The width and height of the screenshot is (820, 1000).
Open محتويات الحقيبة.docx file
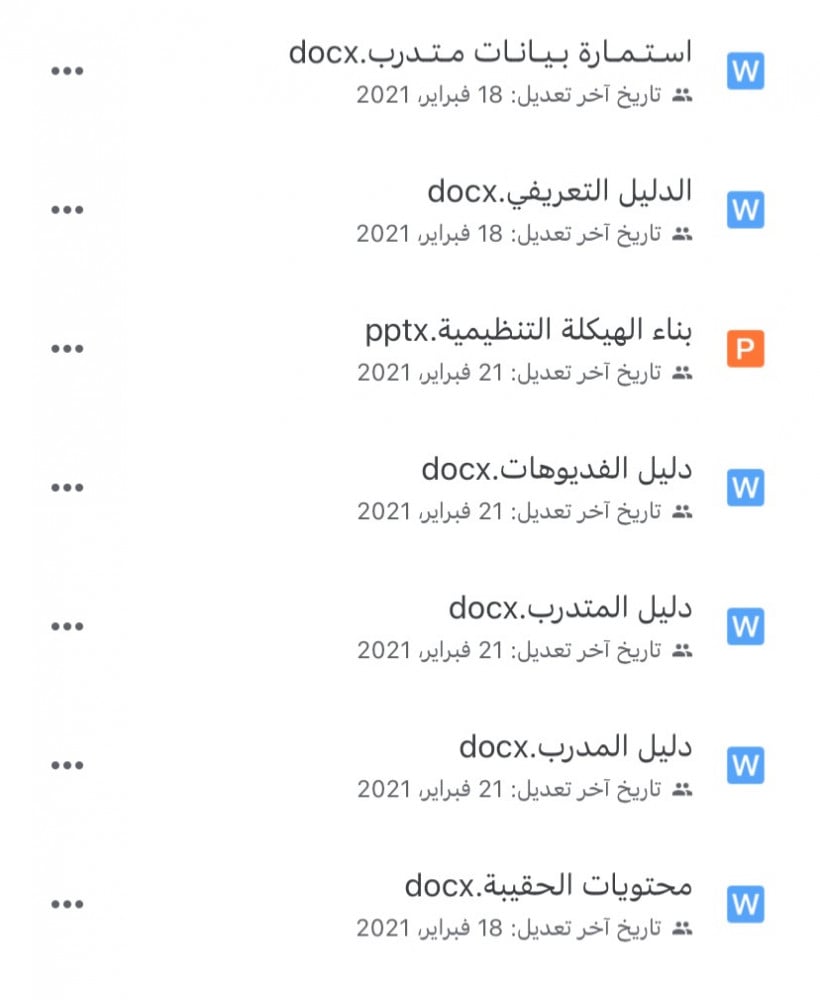(x=548, y=885)
